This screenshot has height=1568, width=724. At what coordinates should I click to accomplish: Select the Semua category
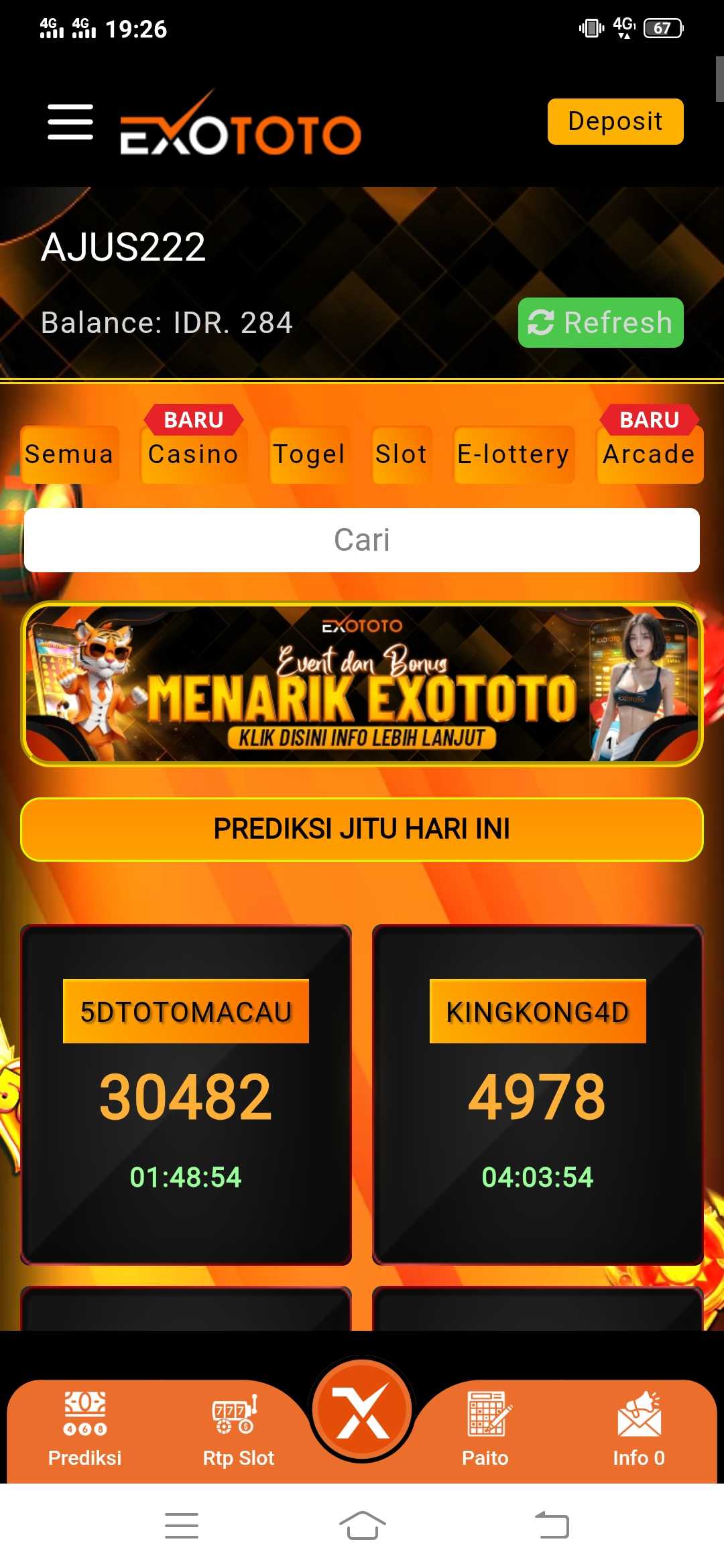(x=69, y=454)
